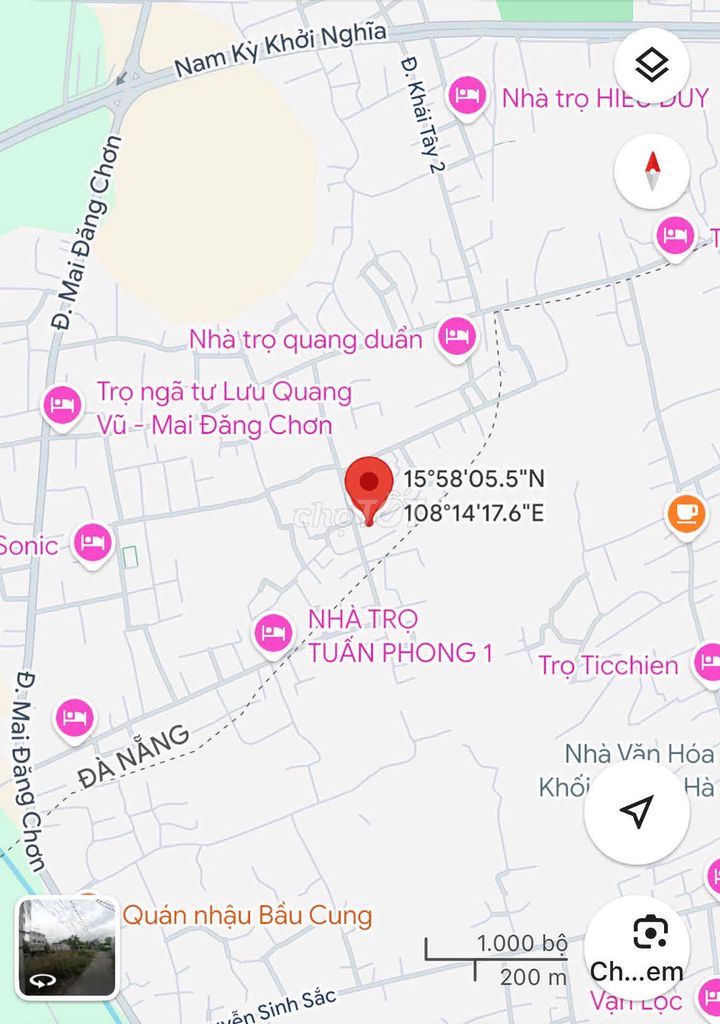Screen dimensions: 720x1024
Task: Open Nhà trọ quang duẩn marker
Action: [x=457, y=336]
